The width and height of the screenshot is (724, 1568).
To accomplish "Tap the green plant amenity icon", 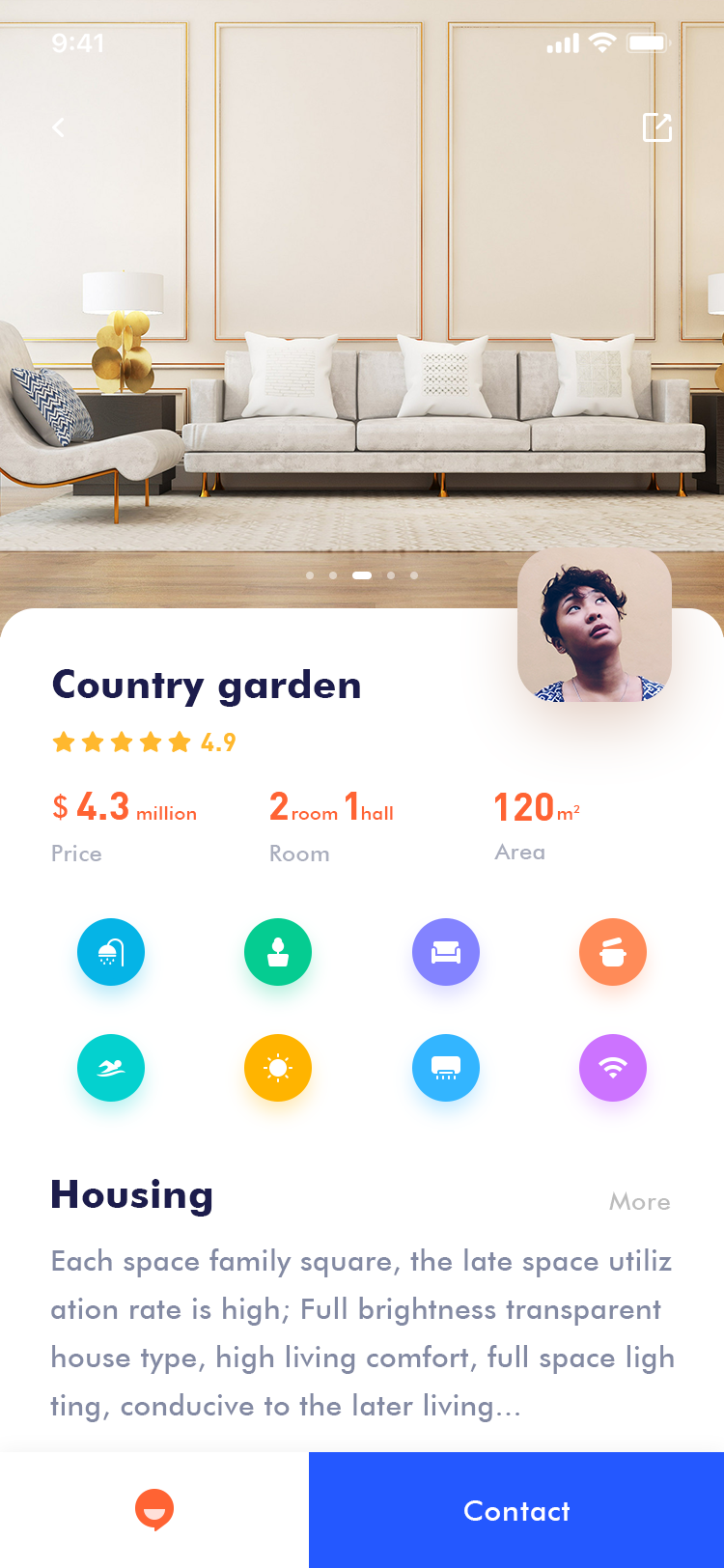I will [278, 952].
